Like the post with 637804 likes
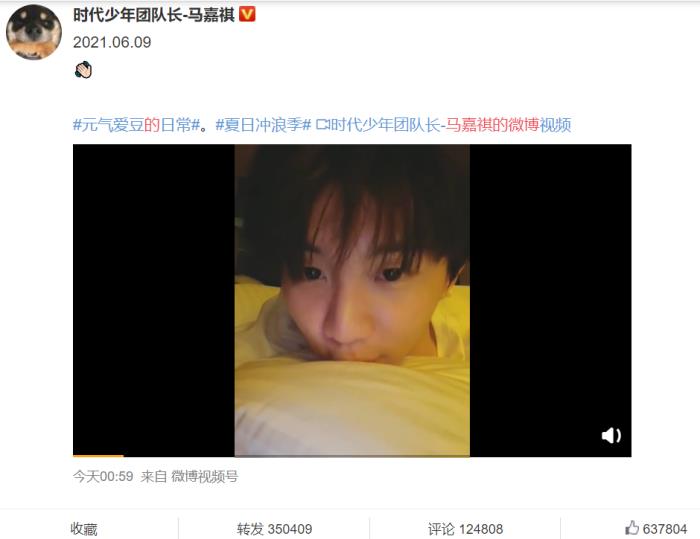This screenshot has height=539, width=700. (x=656, y=529)
